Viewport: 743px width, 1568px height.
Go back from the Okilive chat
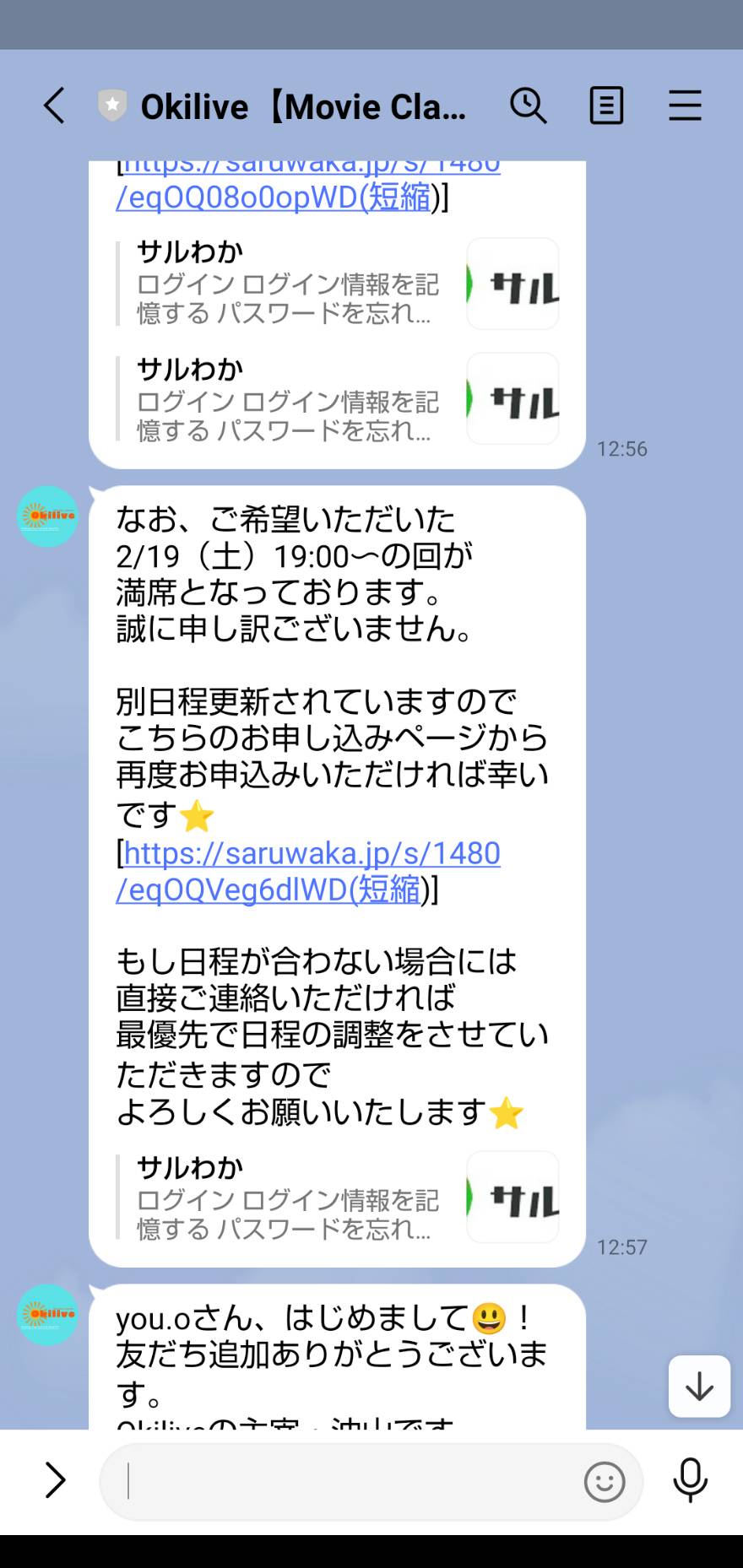point(54,106)
